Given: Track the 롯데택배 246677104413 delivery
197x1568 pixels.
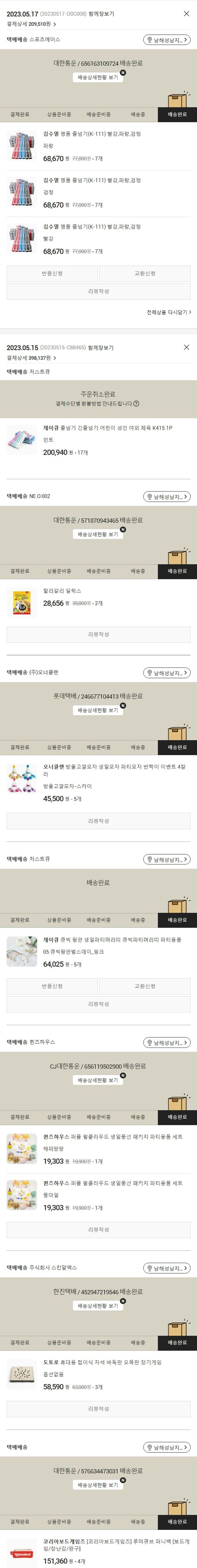Looking at the screenshot, I should (98, 710).
